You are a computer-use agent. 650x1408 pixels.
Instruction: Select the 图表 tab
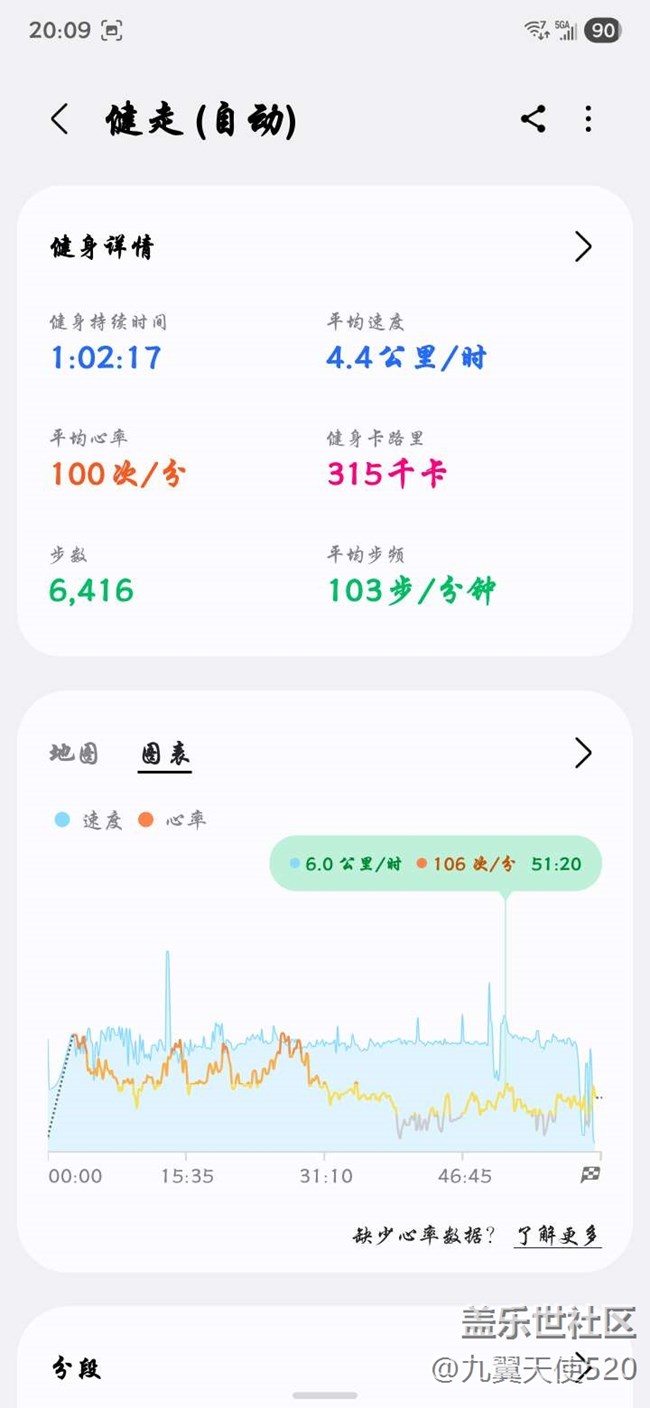click(x=165, y=753)
